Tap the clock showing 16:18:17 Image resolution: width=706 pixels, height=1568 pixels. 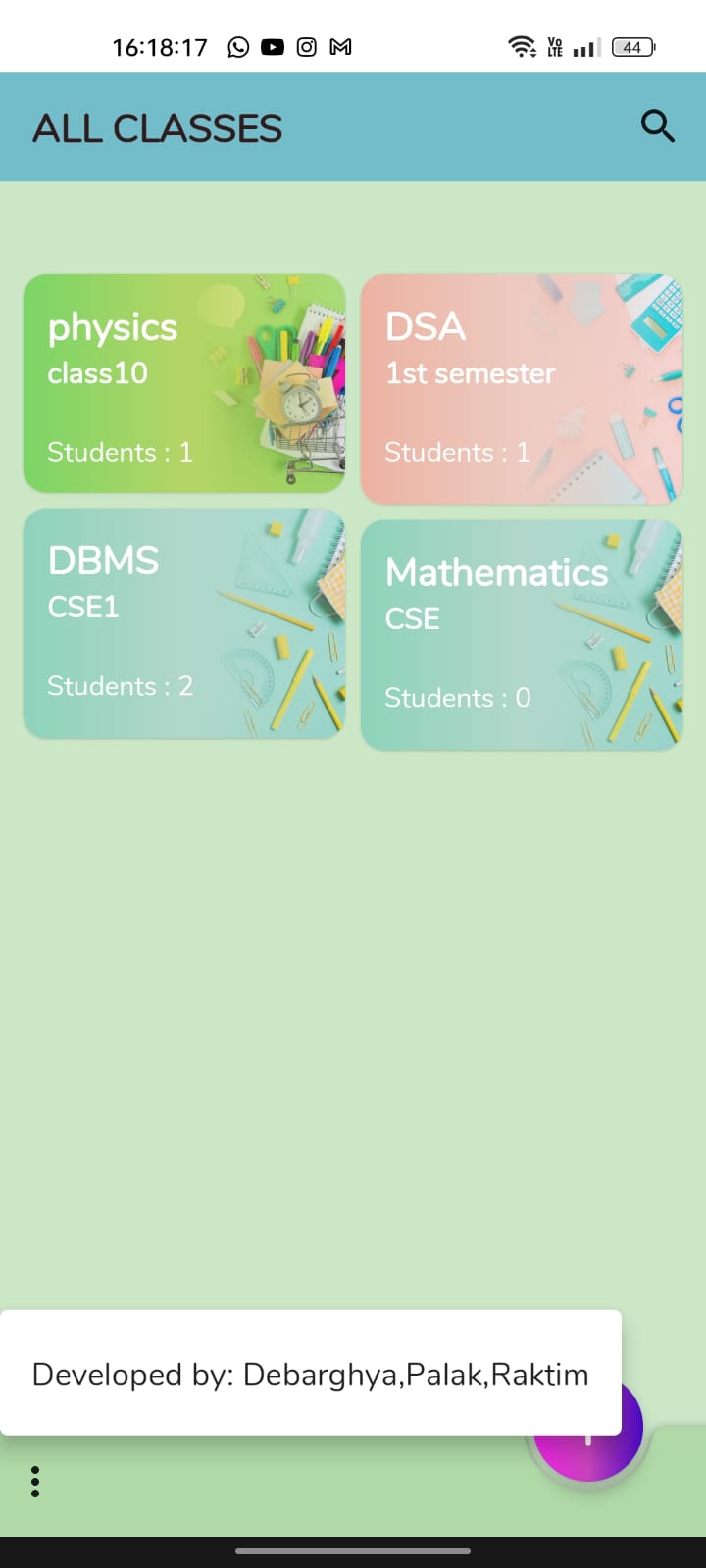pyautogui.click(x=159, y=46)
